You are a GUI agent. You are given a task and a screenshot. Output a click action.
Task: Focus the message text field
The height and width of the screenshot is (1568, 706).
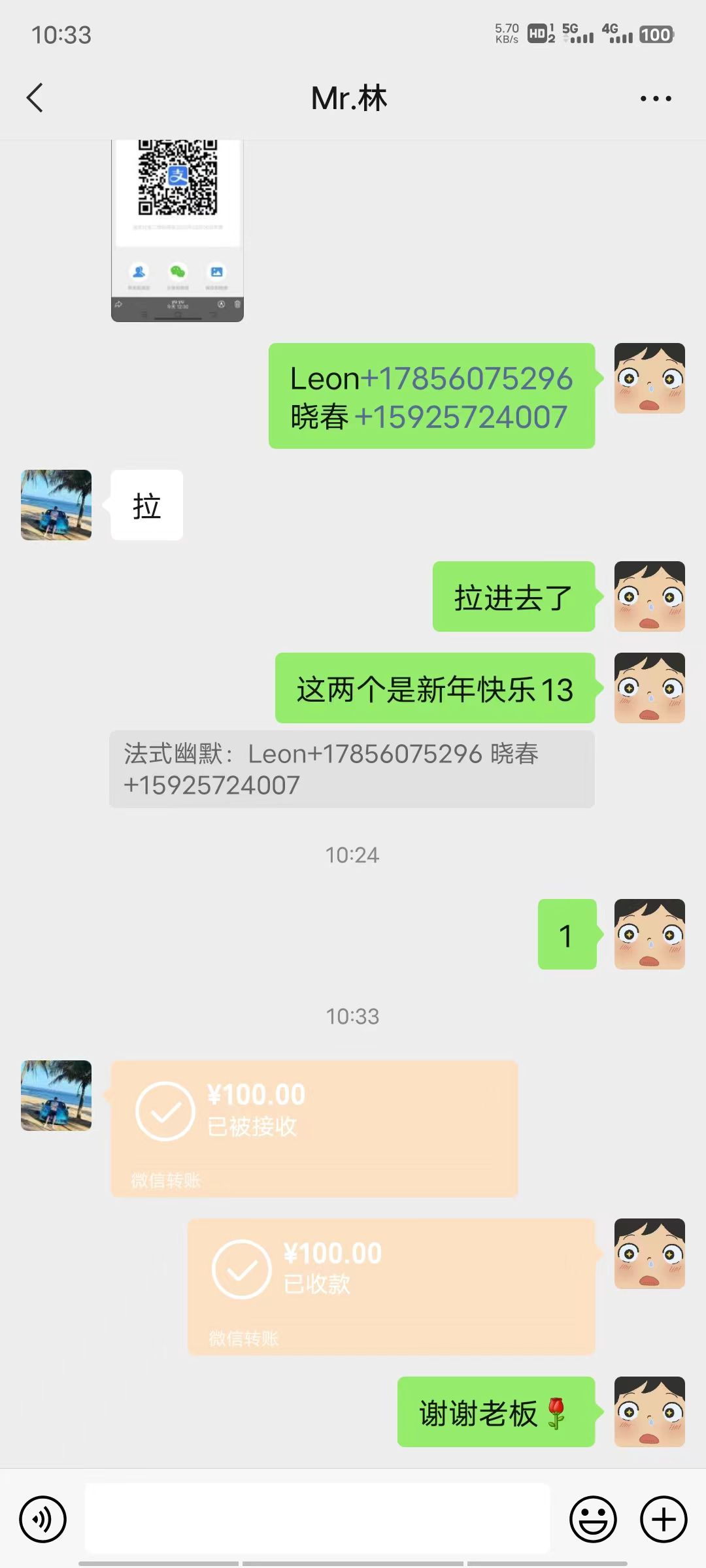coord(318,1518)
